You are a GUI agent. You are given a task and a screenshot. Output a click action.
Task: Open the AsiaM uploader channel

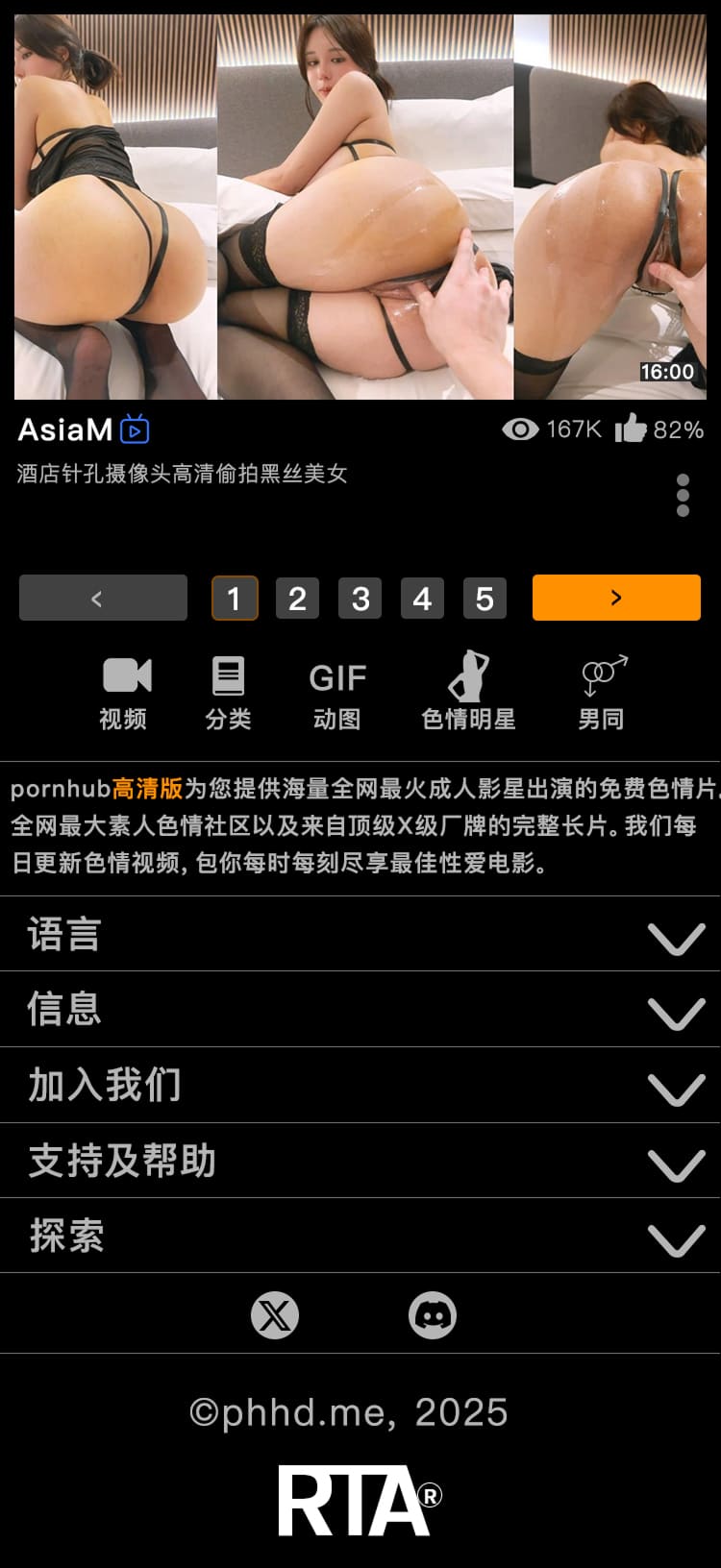pyautogui.click(x=65, y=429)
